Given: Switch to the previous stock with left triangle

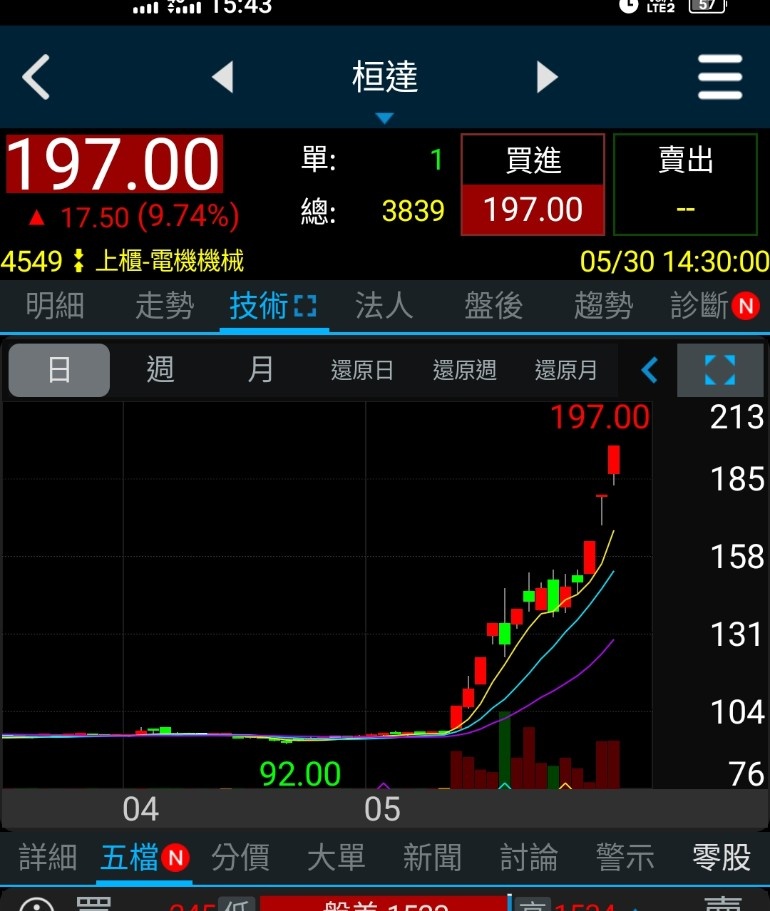Looking at the screenshot, I should point(222,77).
